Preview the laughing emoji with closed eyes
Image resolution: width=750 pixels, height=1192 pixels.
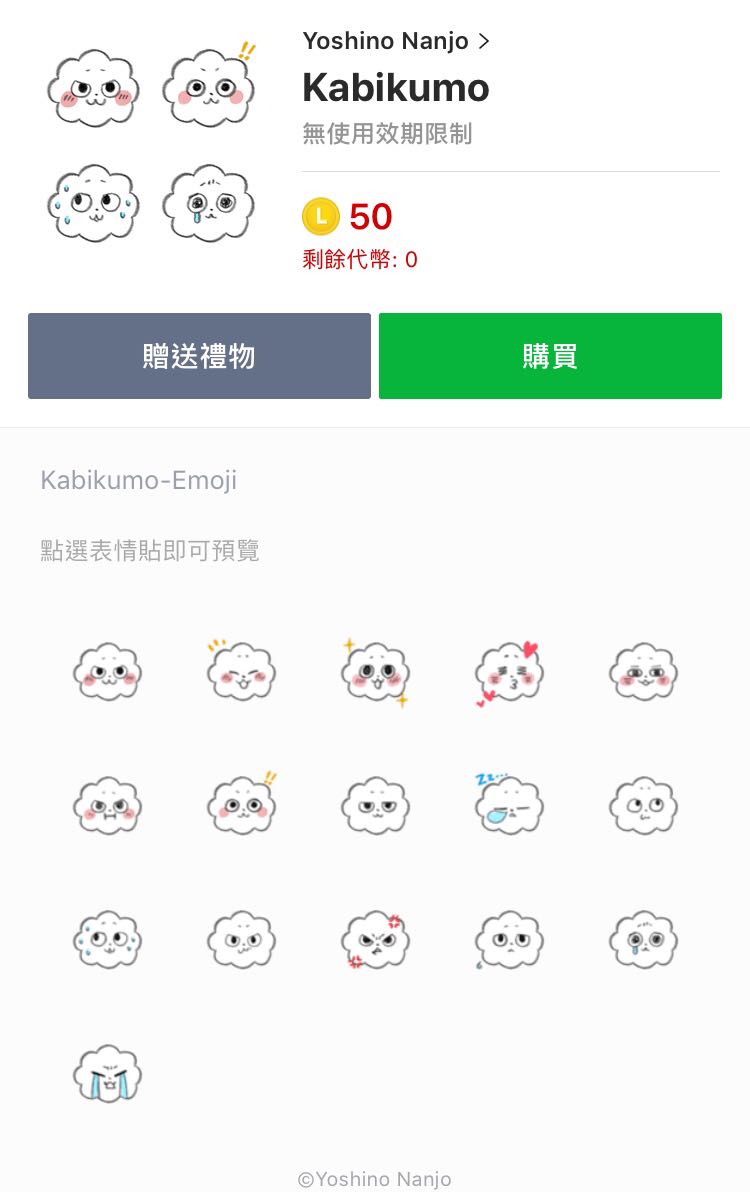pos(241,672)
